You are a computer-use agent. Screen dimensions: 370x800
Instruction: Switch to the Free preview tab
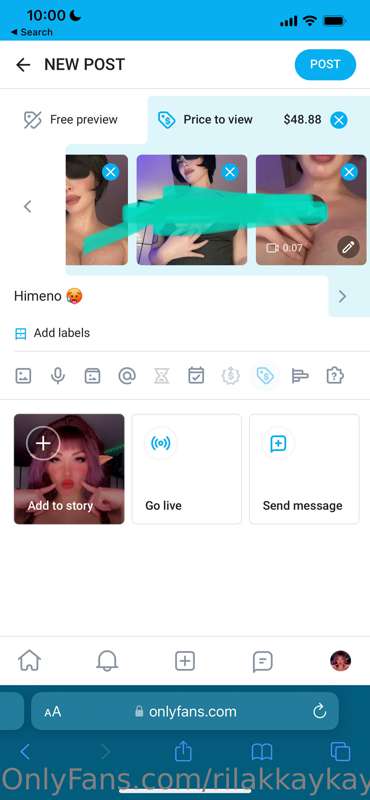click(x=71, y=120)
